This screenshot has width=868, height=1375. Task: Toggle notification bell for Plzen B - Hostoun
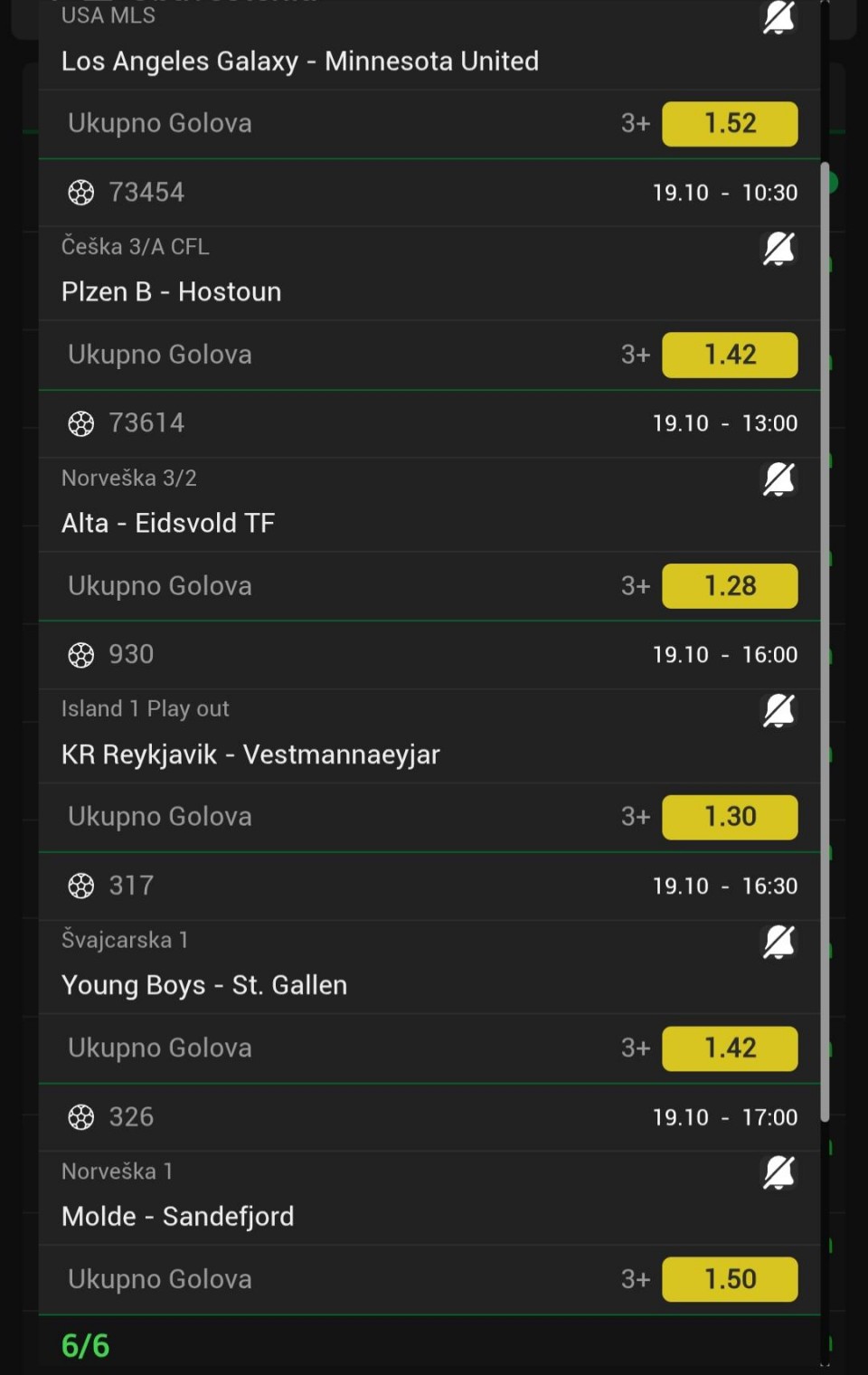pyautogui.click(x=778, y=249)
